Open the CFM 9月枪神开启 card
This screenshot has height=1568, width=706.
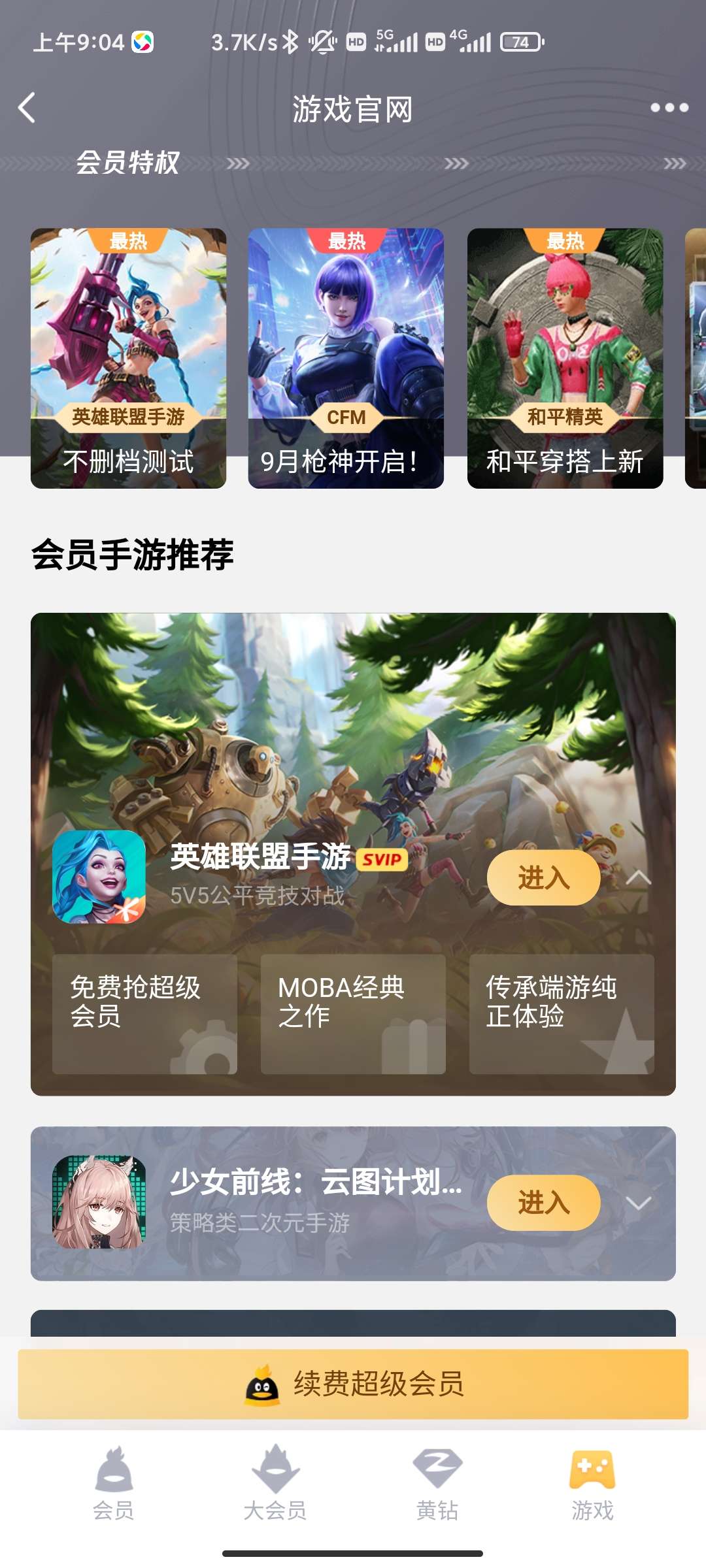346,358
